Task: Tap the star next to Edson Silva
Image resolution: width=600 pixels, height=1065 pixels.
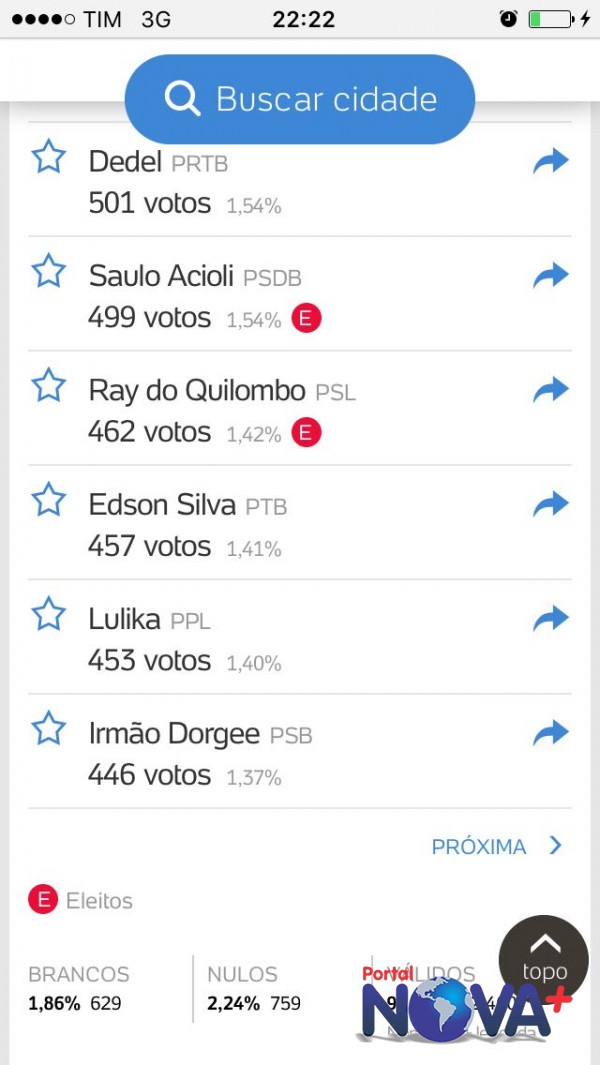Action: [49, 499]
